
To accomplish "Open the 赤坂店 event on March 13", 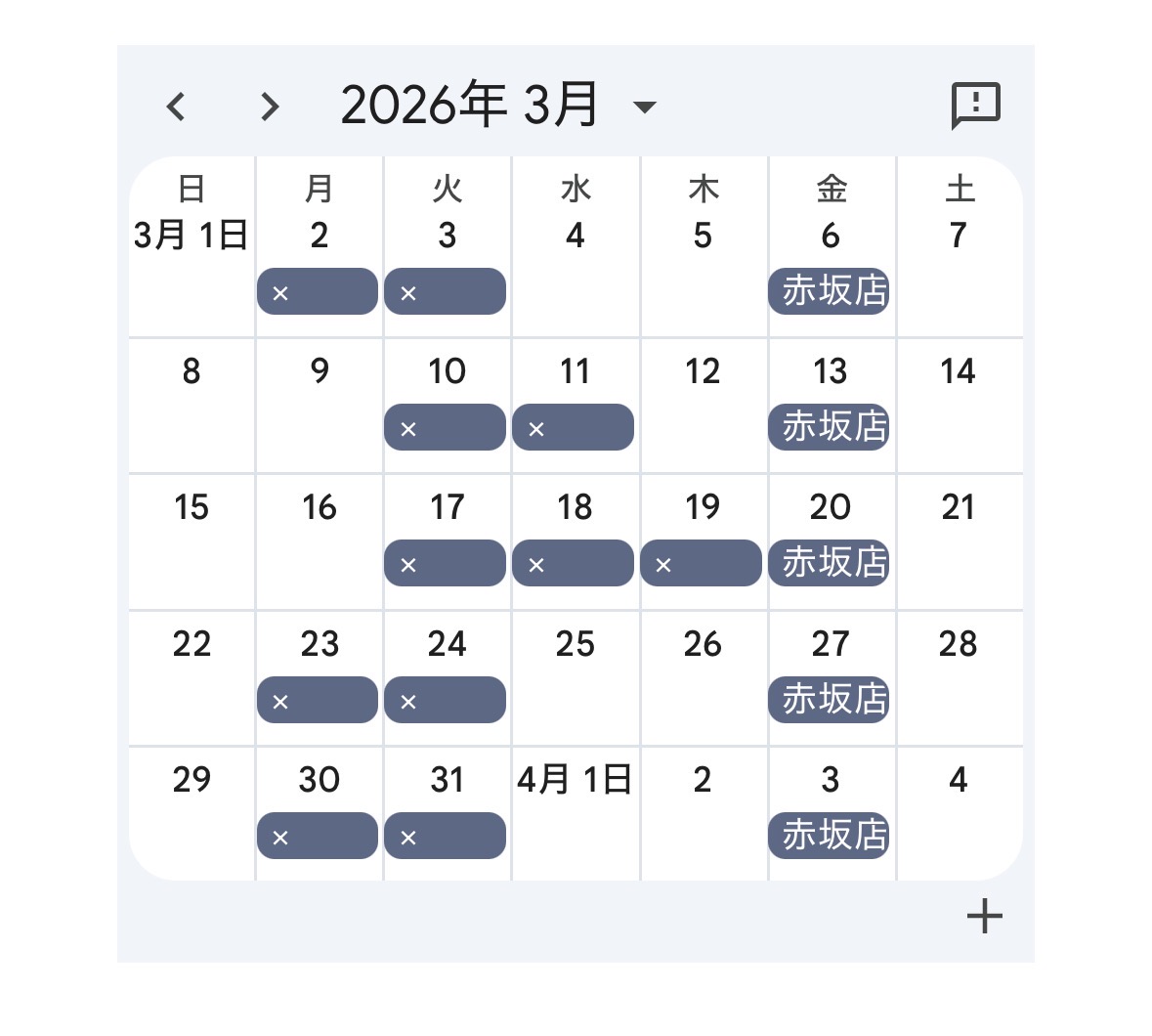I will pos(830,427).
